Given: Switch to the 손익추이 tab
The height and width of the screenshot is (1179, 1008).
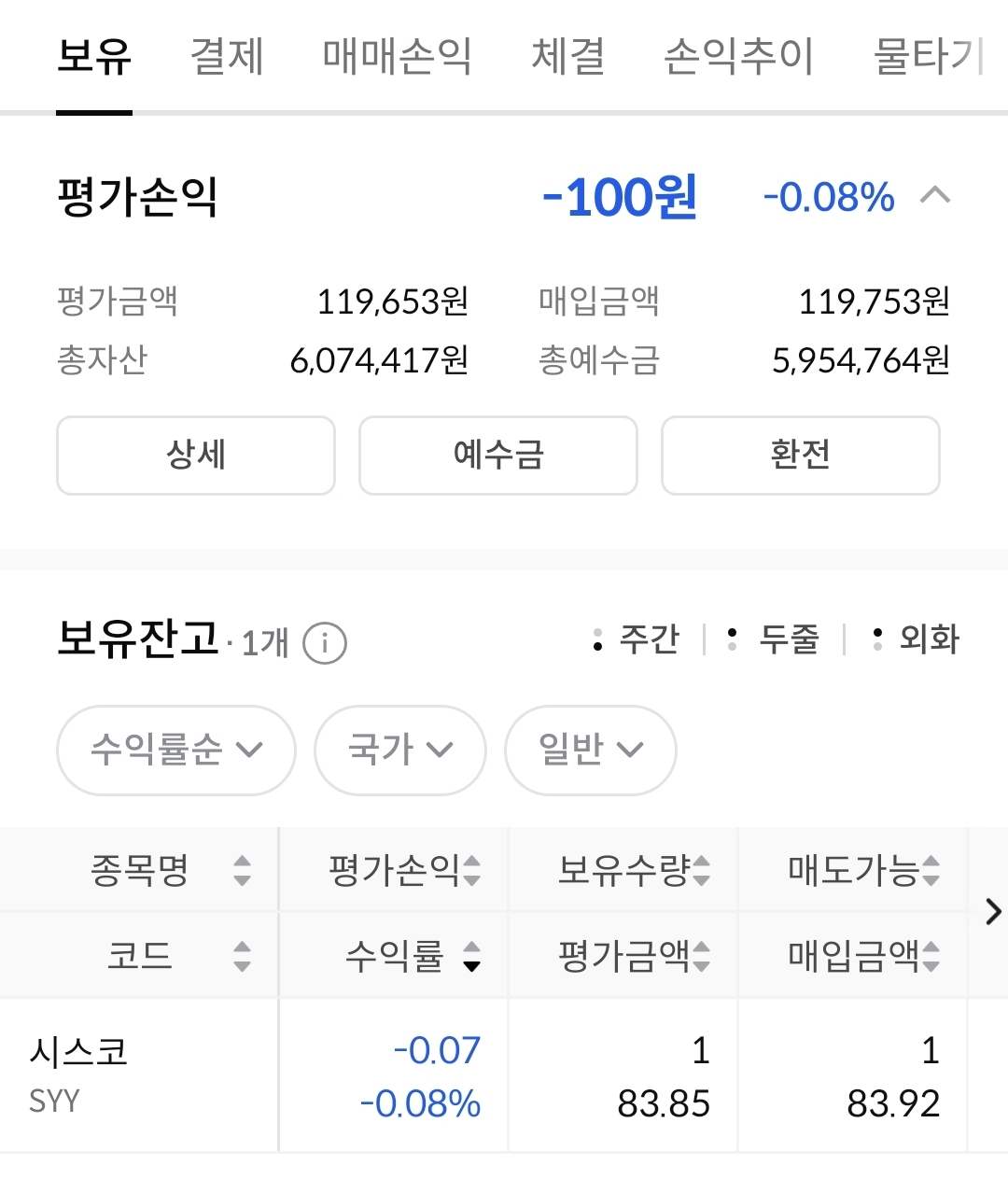Looking at the screenshot, I should (x=738, y=56).
